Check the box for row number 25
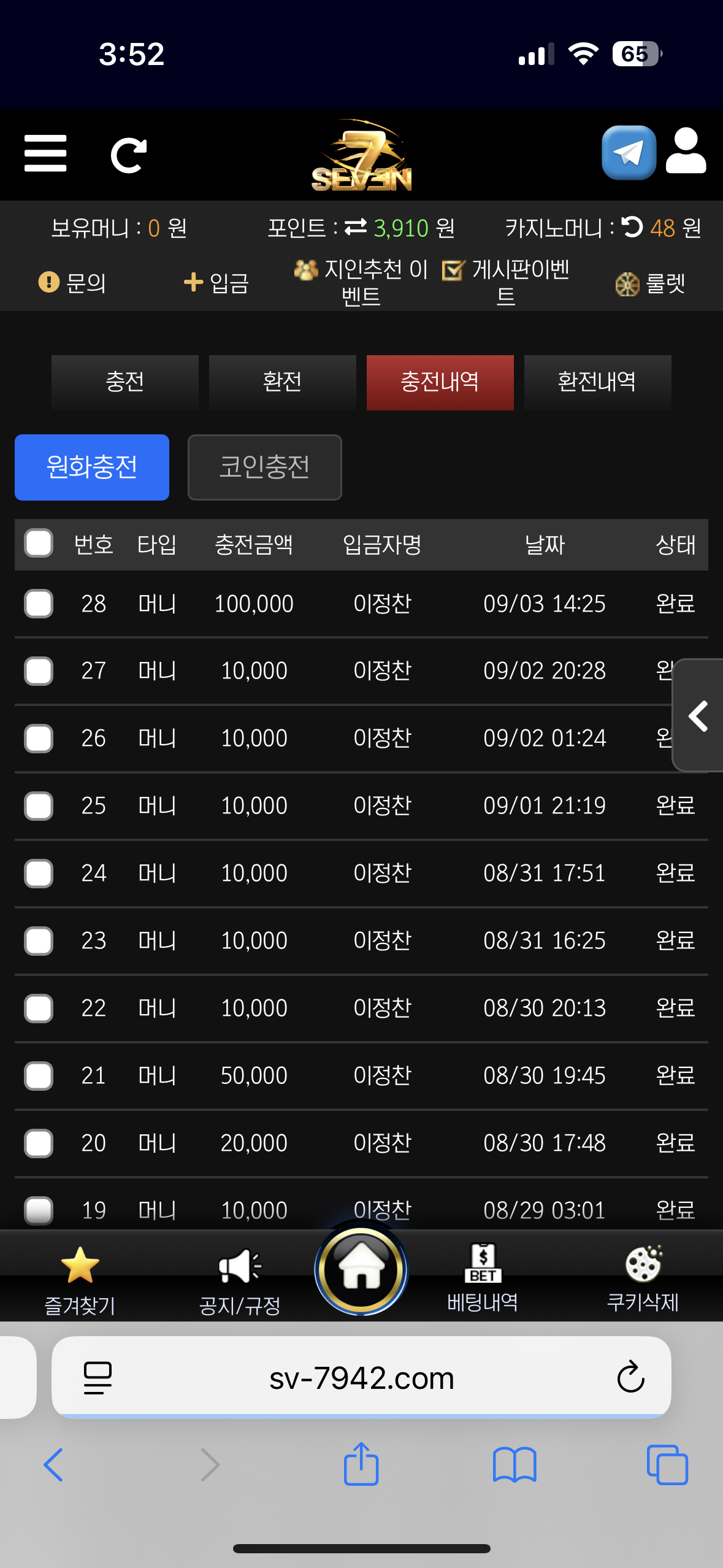This screenshot has height=1568, width=723. point(39,806)
